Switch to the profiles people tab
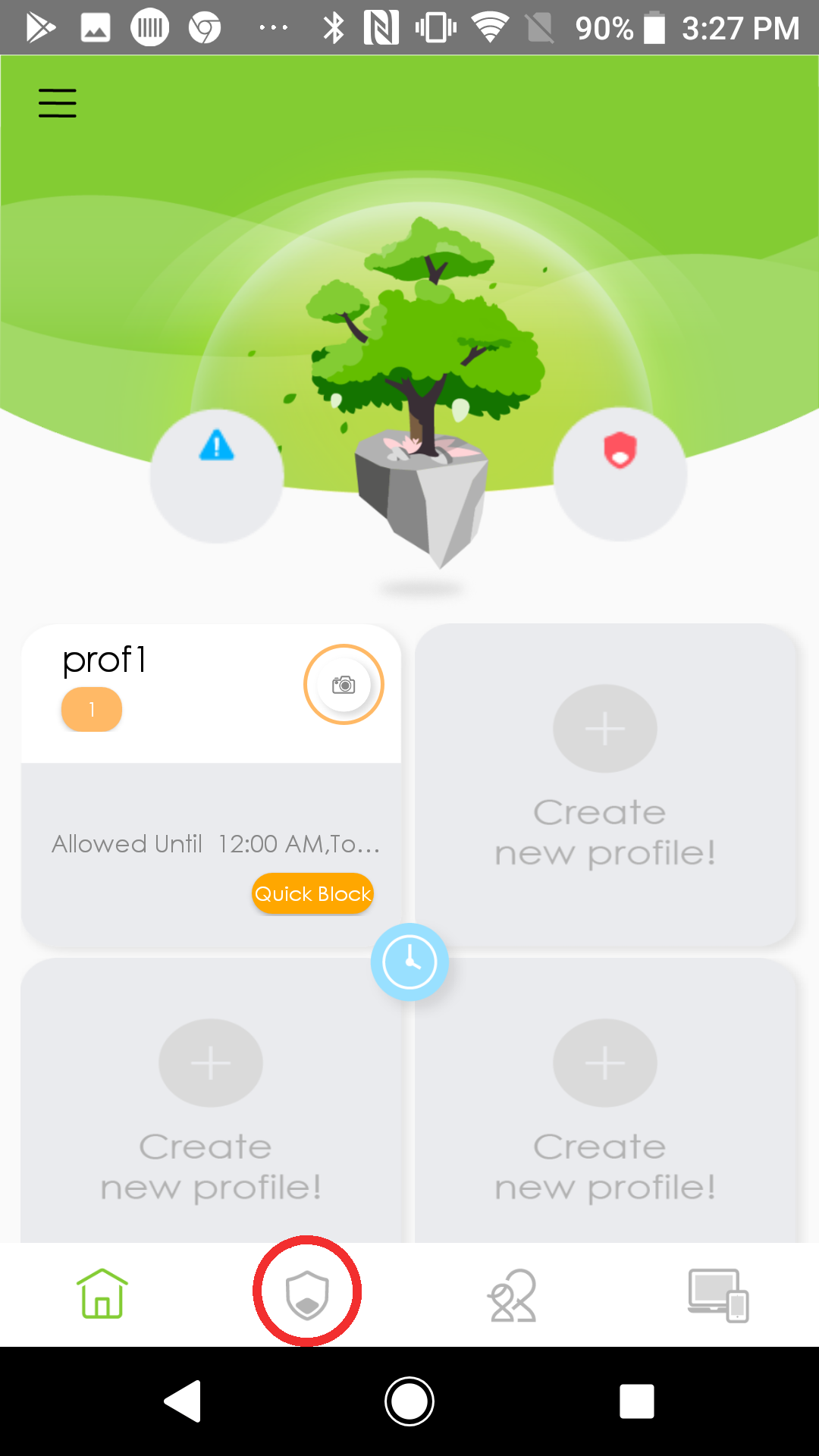This screenshot has height=1456, width=819. [x=512, y=1295]
